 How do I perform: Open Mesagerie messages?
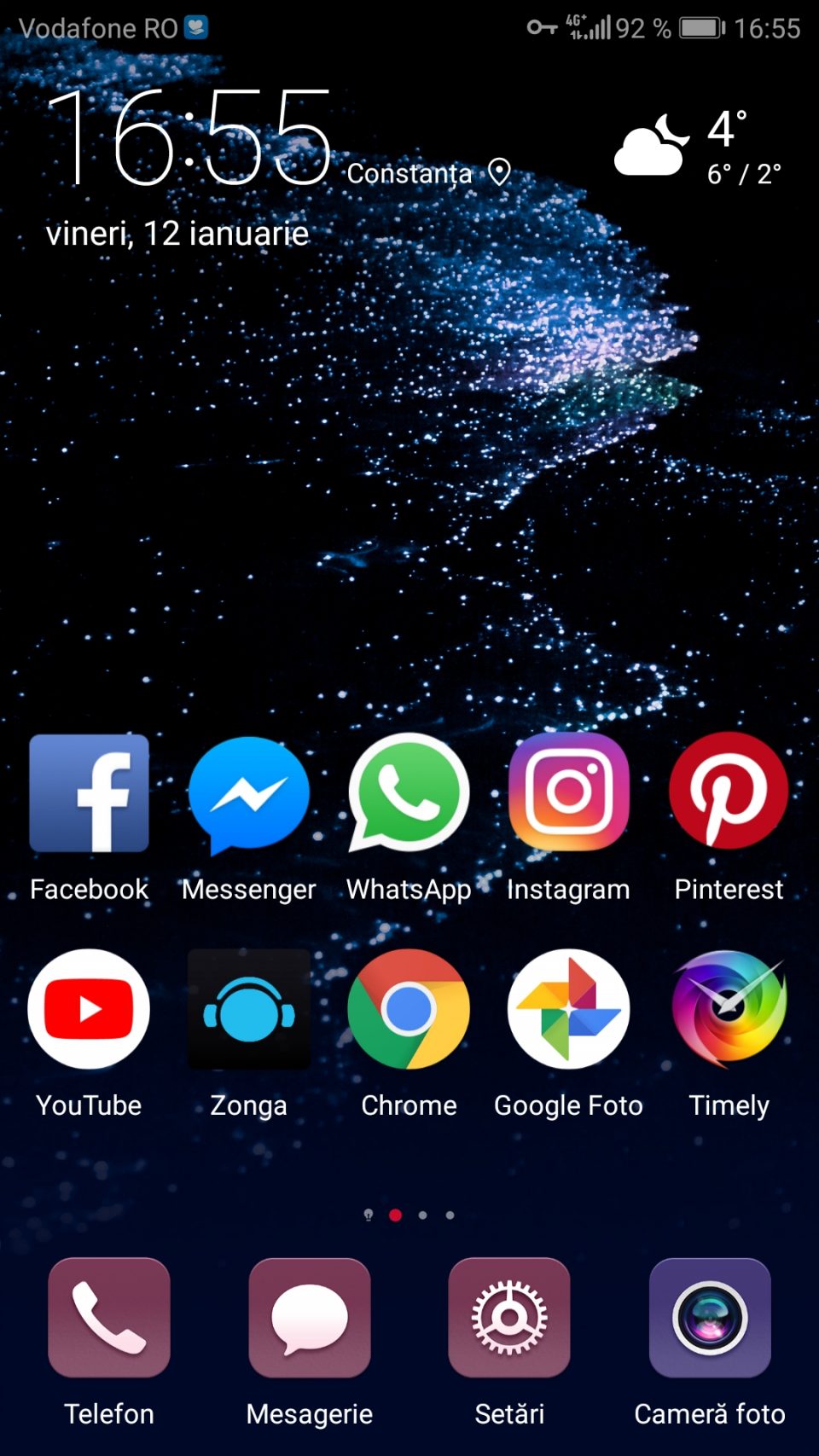tap(309, 1318)
